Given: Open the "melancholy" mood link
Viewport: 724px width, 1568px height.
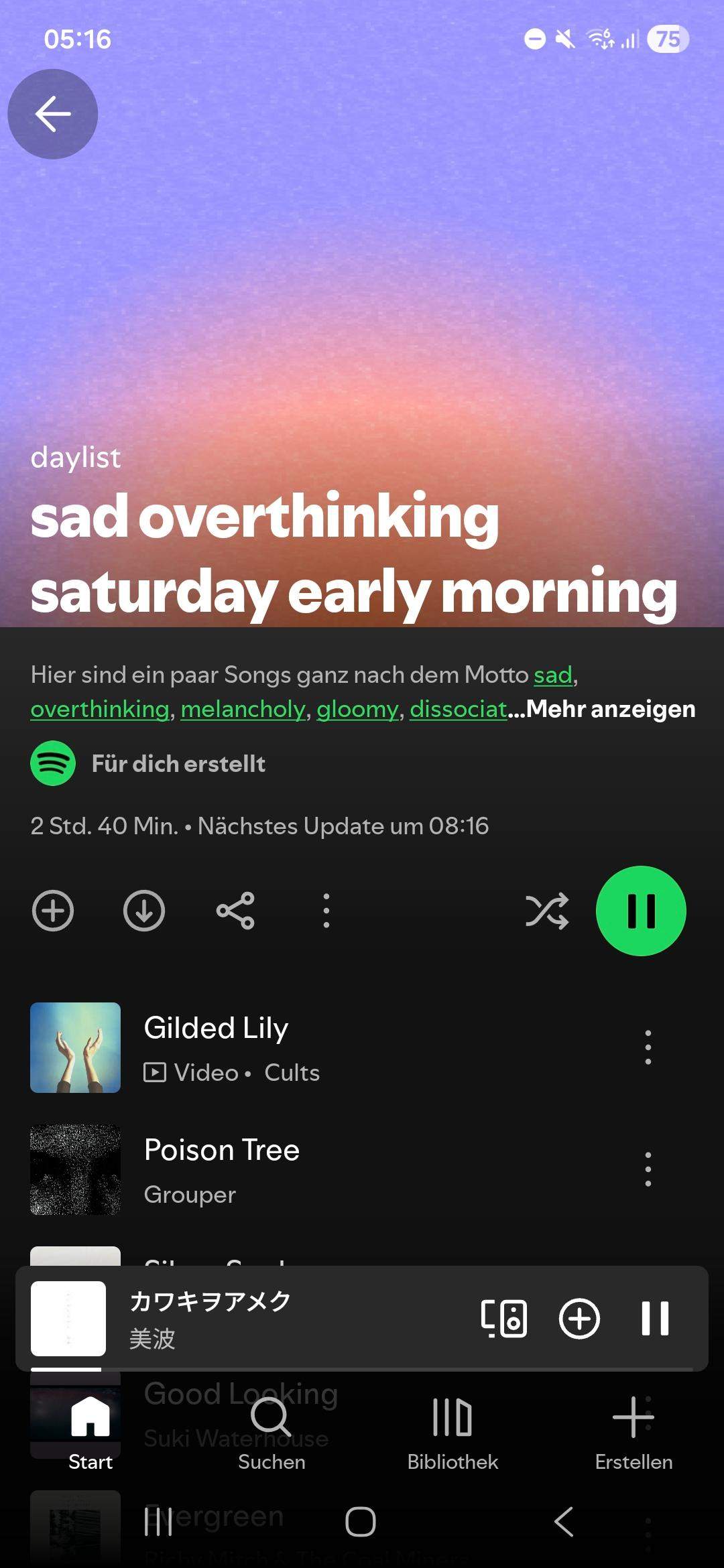Looking at the screenshot, I should pyautogui.click(x=243, y=709).
